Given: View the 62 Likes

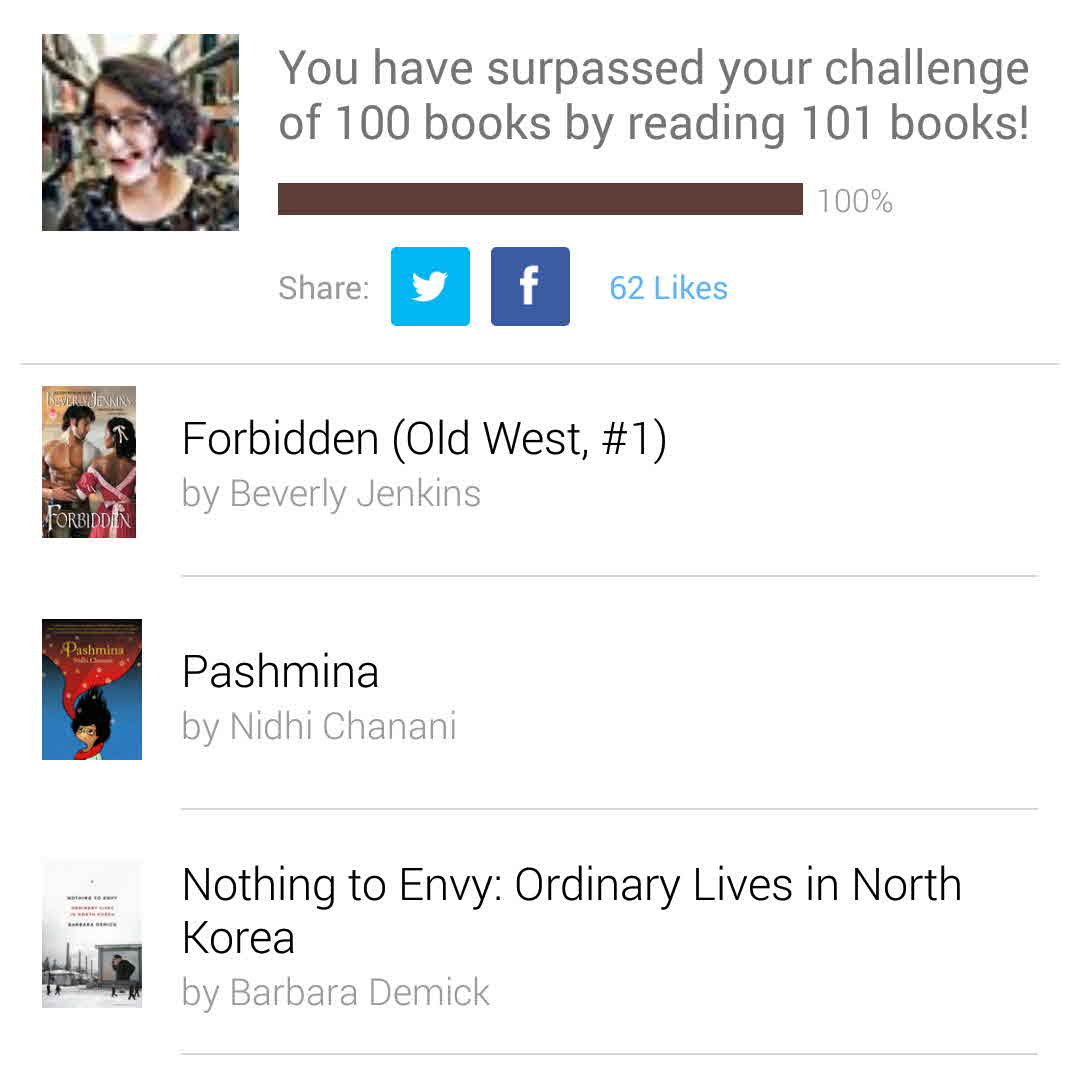Looking at the screenshot, I should pyautogui.click(x=668, y=288).
